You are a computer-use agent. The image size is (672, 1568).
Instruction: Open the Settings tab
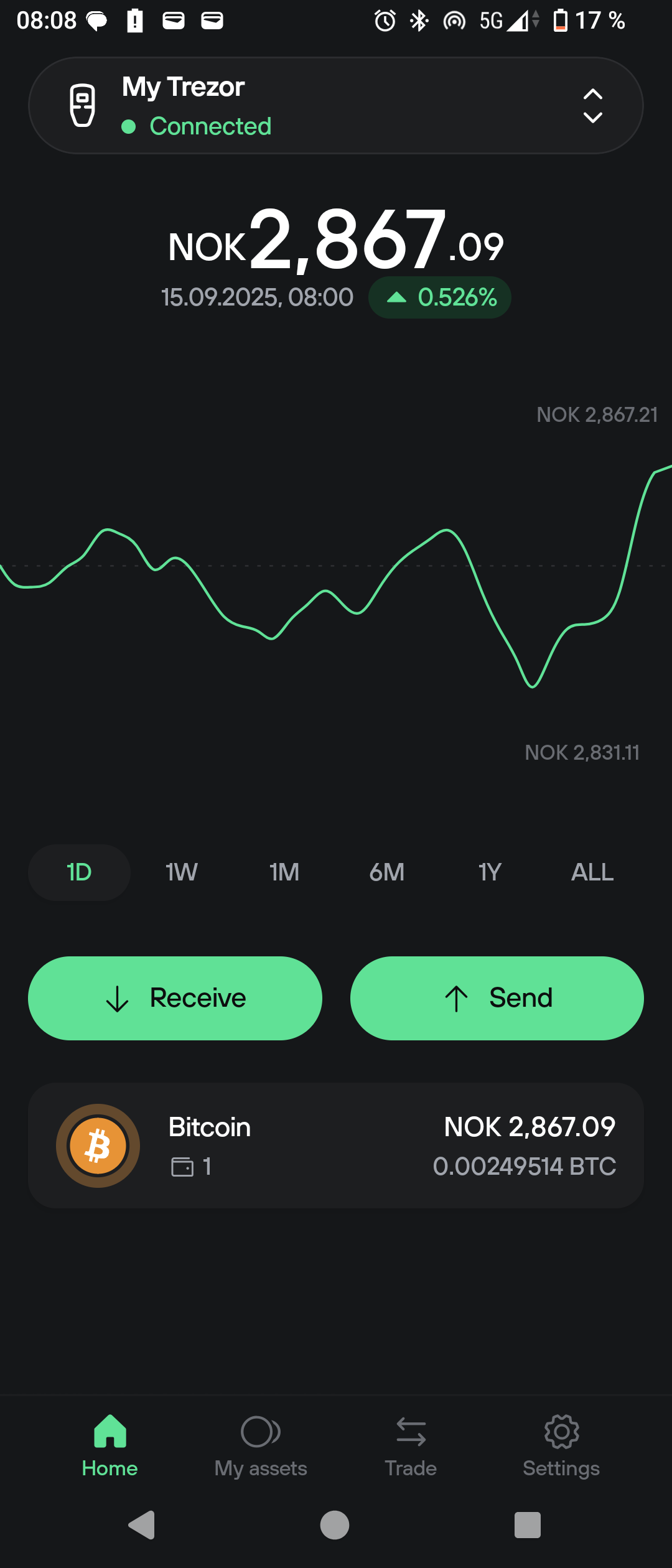(561, 1446)
